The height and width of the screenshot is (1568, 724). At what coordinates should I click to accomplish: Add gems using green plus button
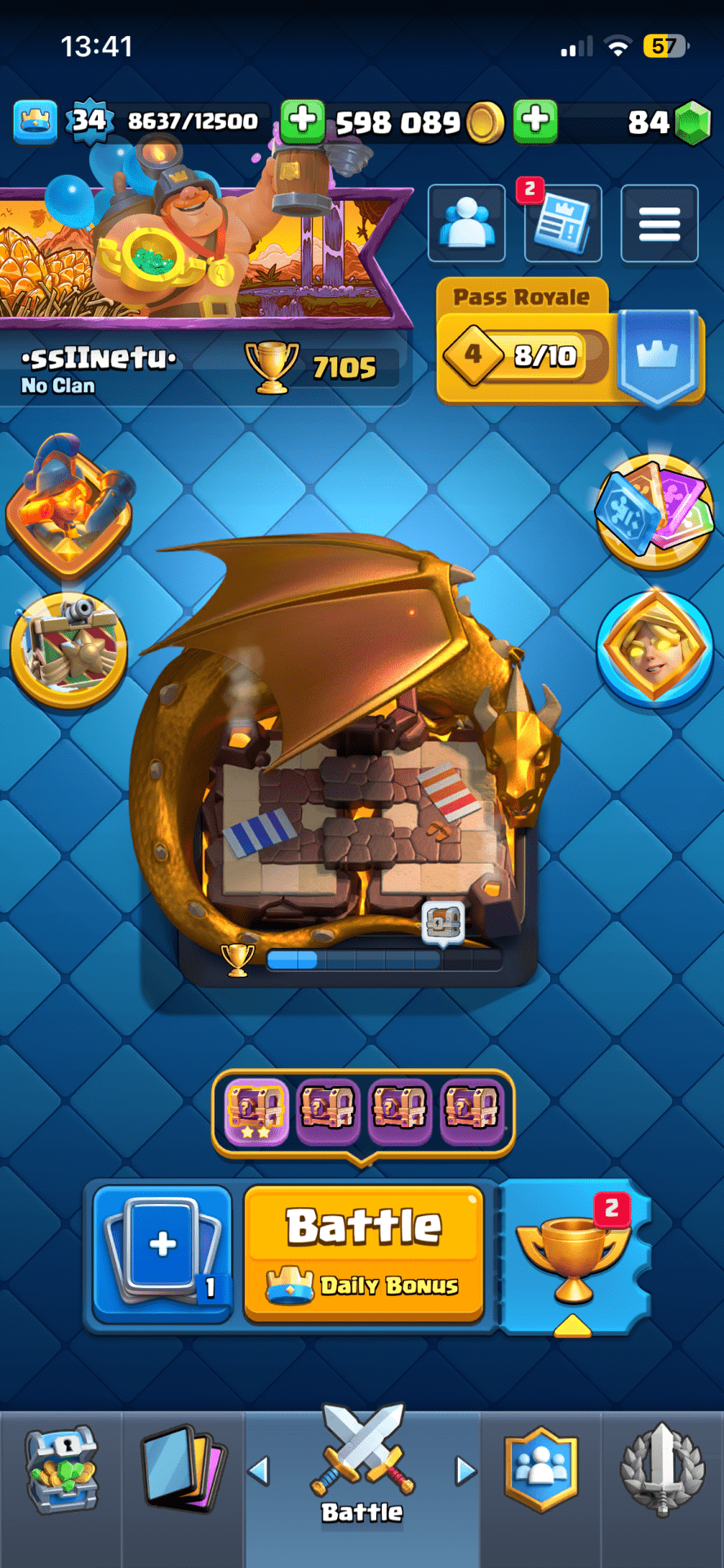(535, 121)
